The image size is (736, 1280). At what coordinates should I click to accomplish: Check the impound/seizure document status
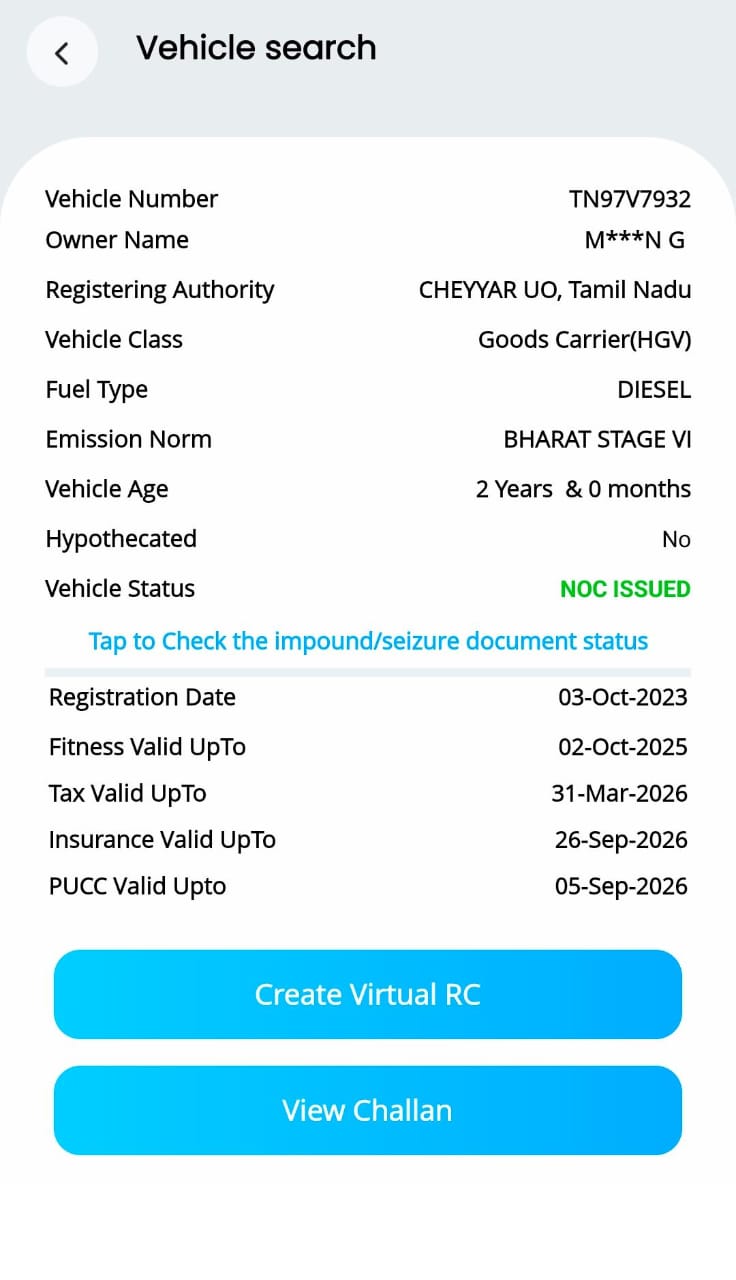[x=368, y=641]
